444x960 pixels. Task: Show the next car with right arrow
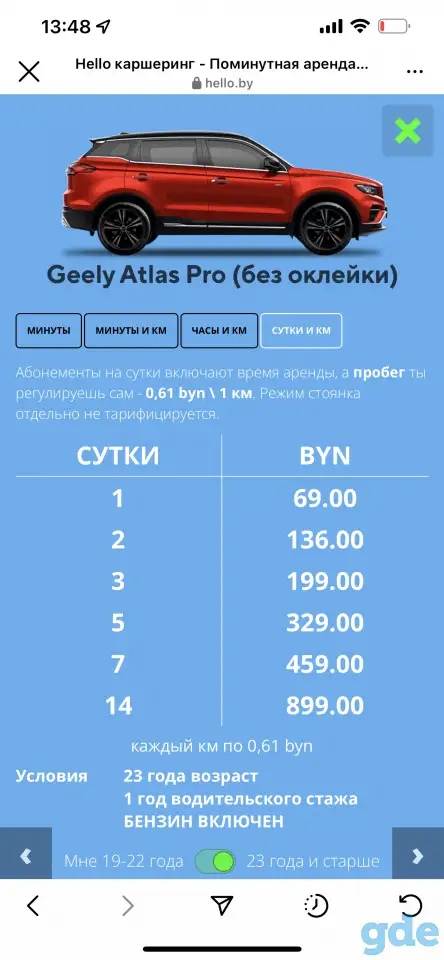pos(418,855)
